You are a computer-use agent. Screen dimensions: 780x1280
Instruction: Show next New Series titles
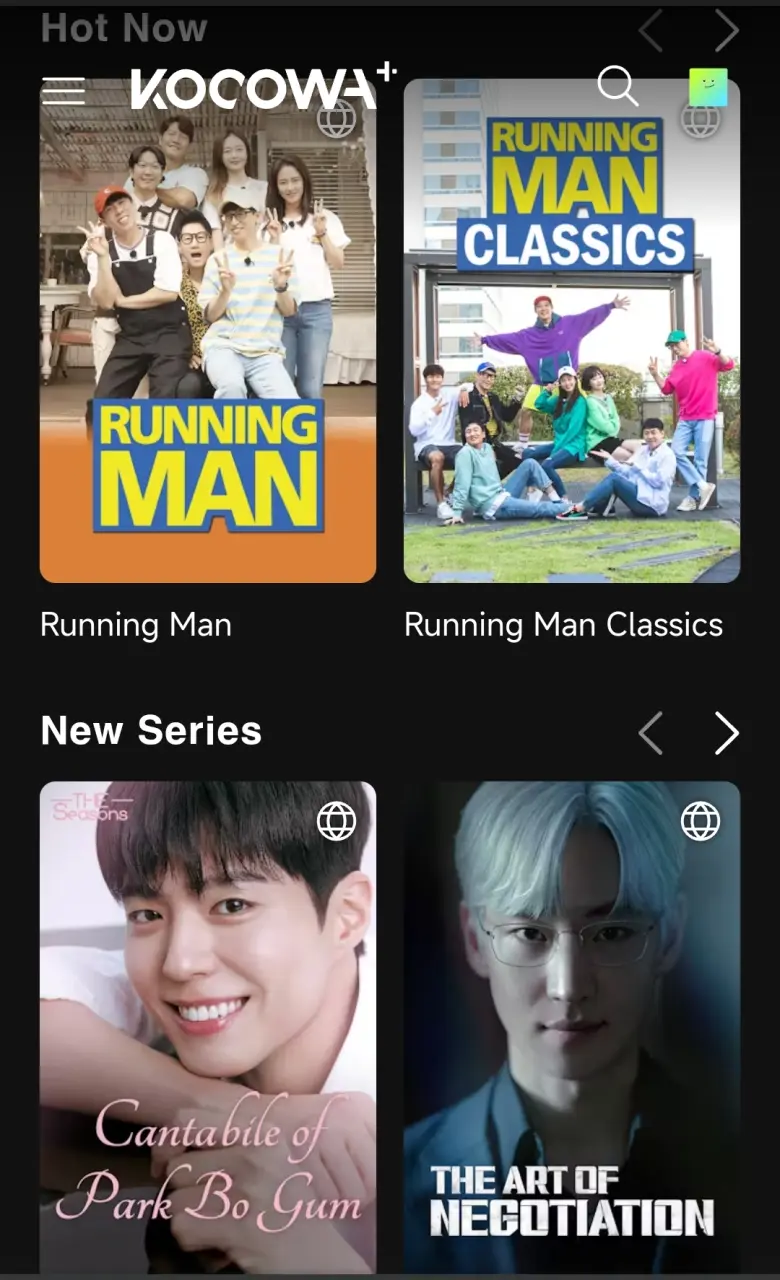point(726,734)
